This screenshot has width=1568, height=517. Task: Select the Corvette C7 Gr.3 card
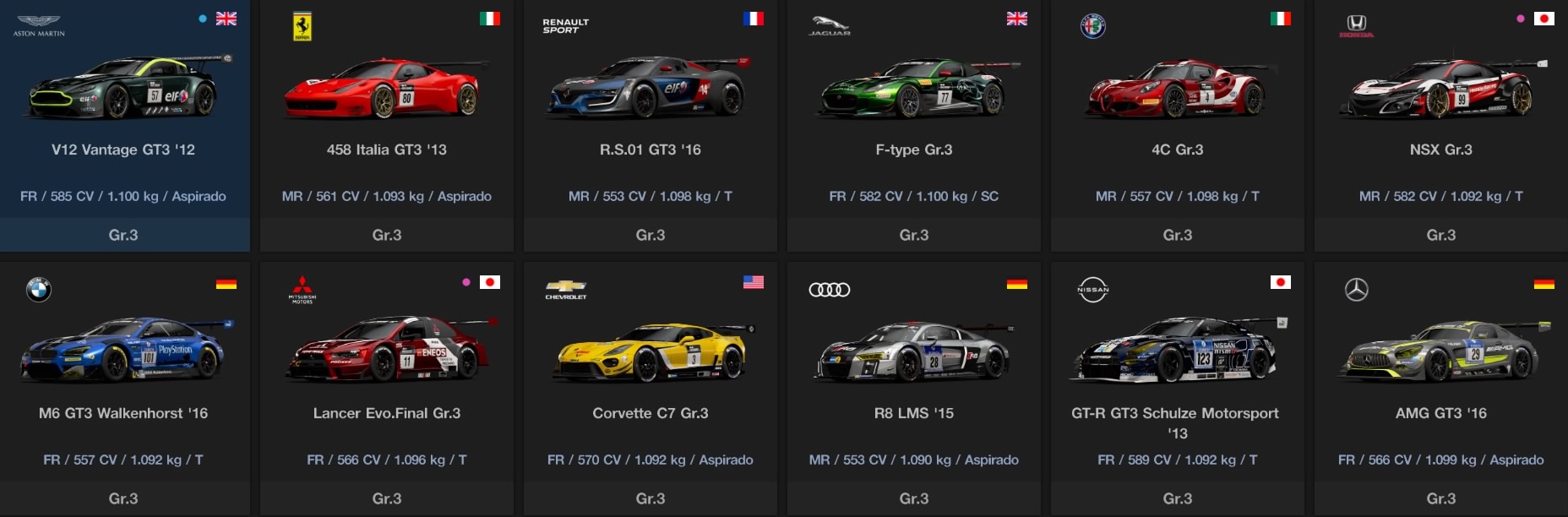coord(651,389)
